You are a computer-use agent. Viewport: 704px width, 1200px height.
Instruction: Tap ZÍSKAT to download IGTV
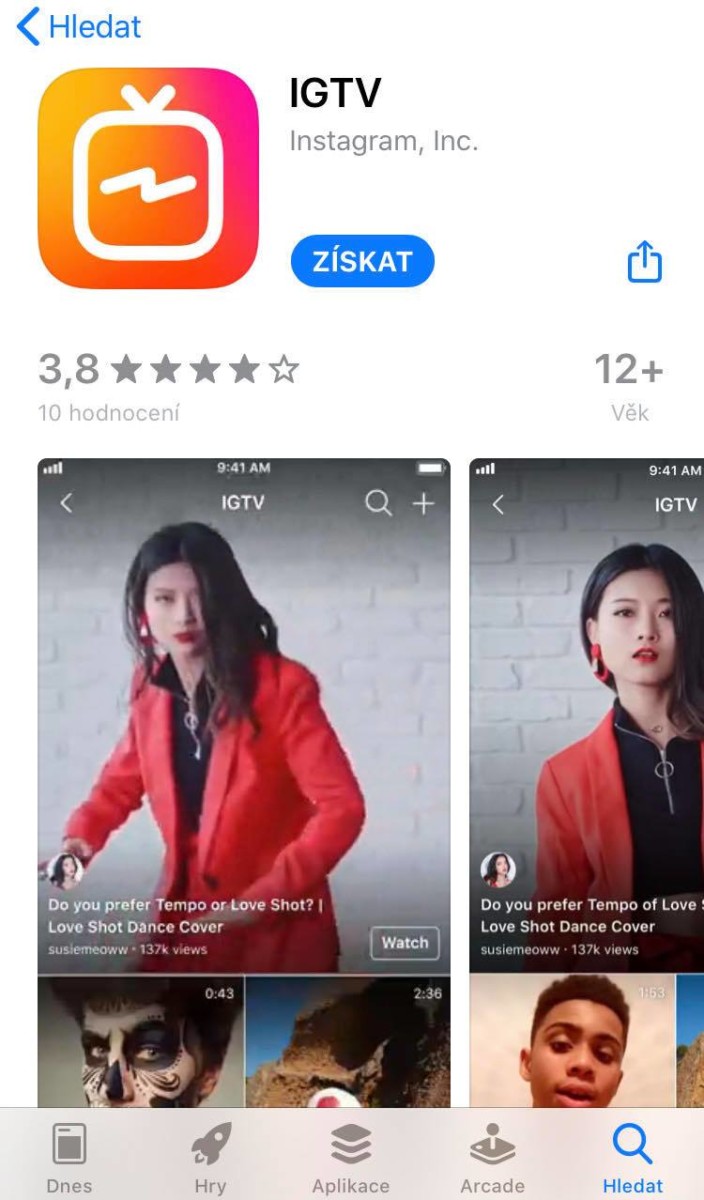click(x=362, y=262)
